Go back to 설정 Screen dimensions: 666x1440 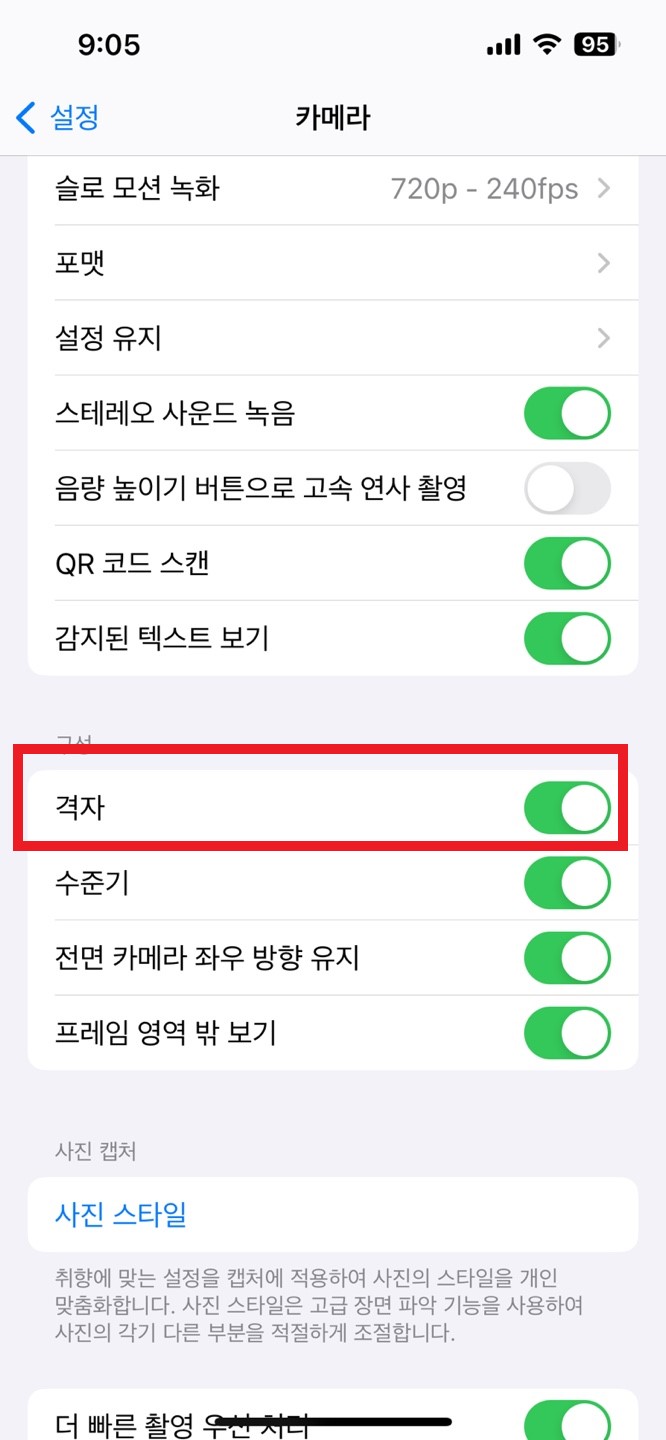58,118
